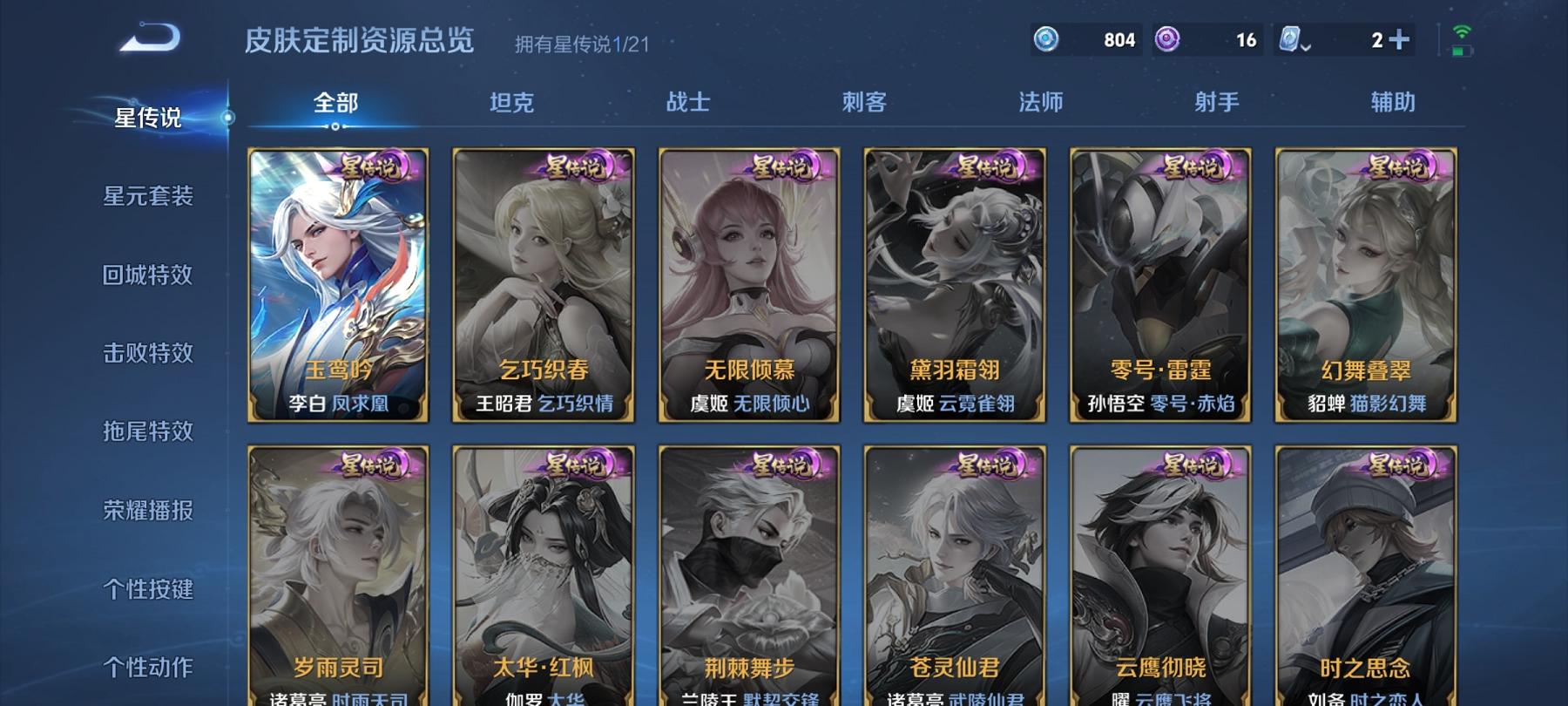Screen dimensions: 1568x706
Task: Open the 个性按键 section
Action: click(148, 589)
